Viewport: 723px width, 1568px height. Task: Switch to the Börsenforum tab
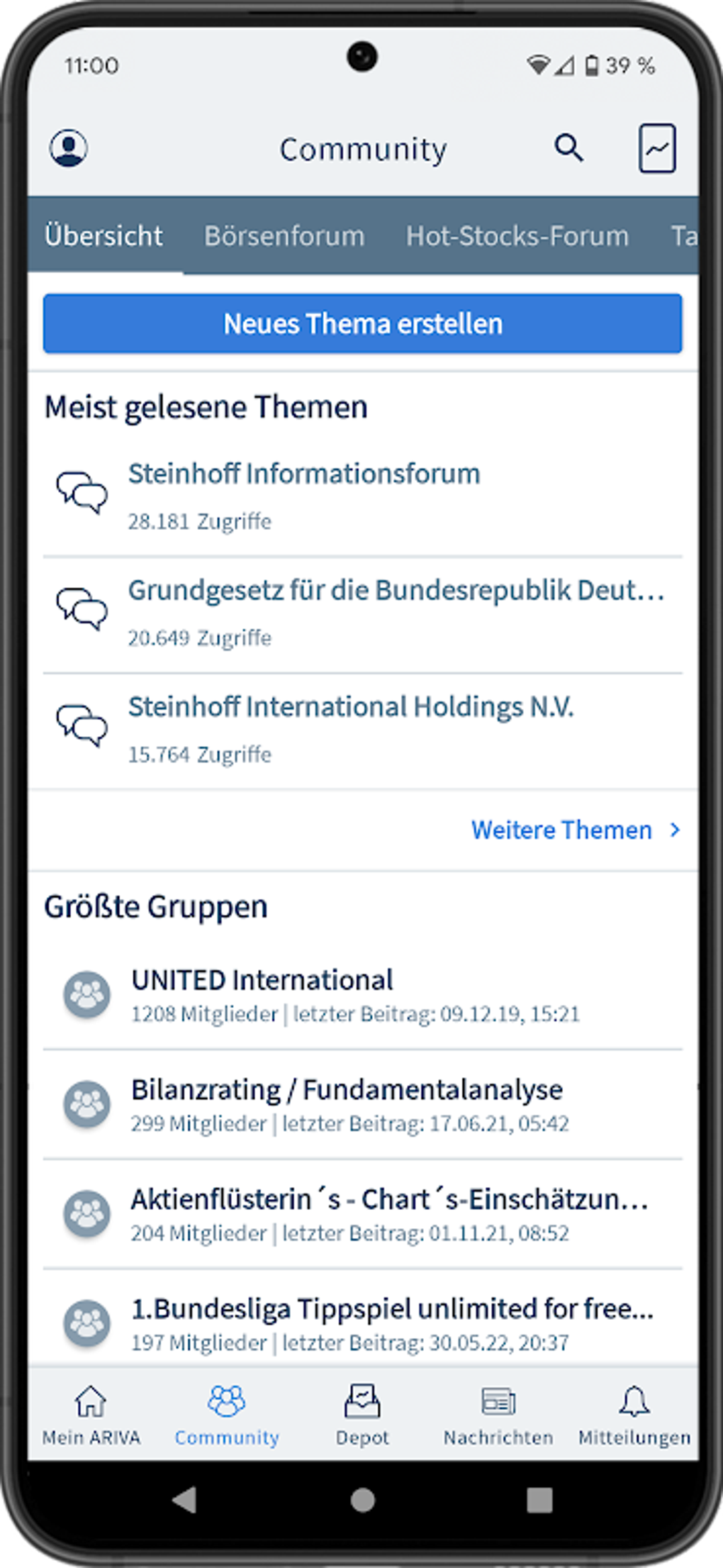click(284, 235)
